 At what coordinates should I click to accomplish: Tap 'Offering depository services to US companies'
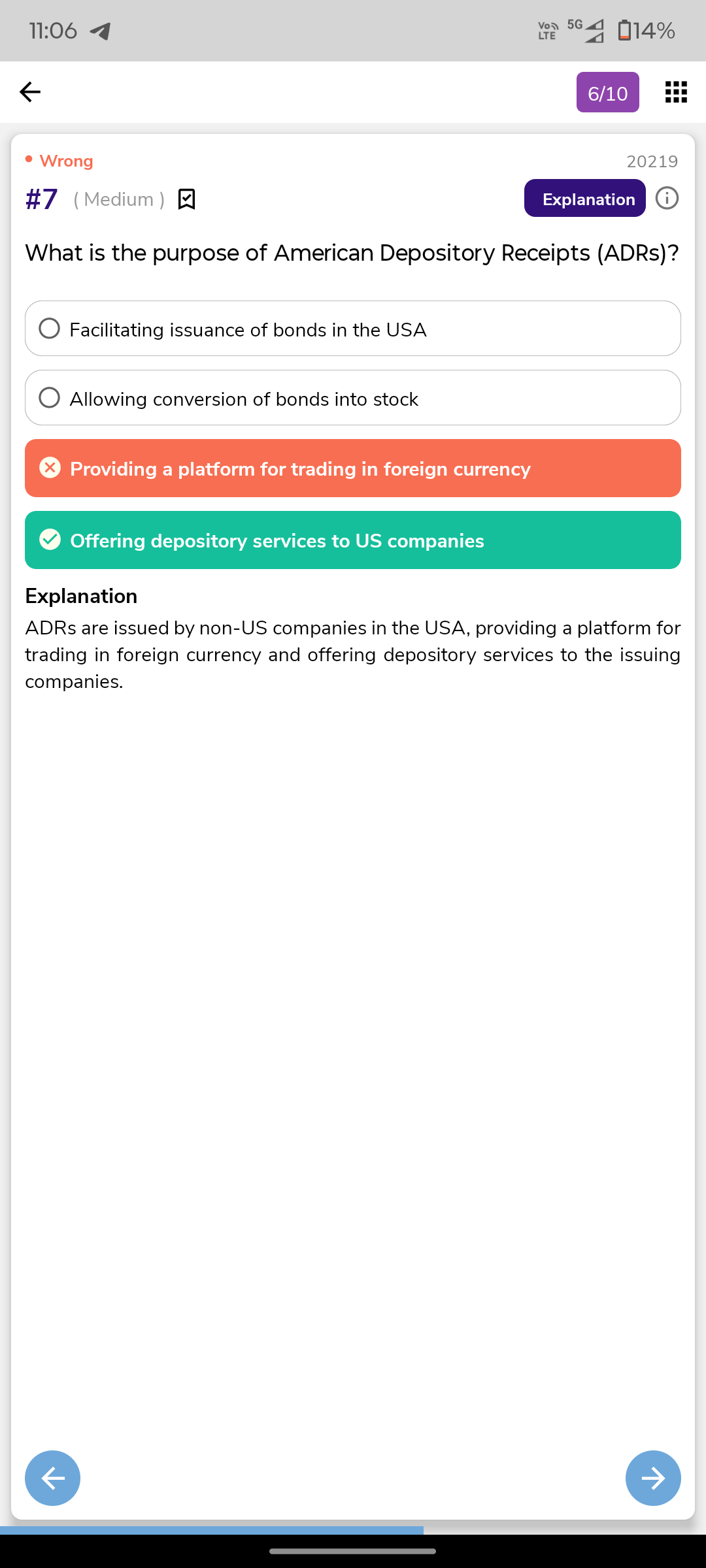[353, 540]
